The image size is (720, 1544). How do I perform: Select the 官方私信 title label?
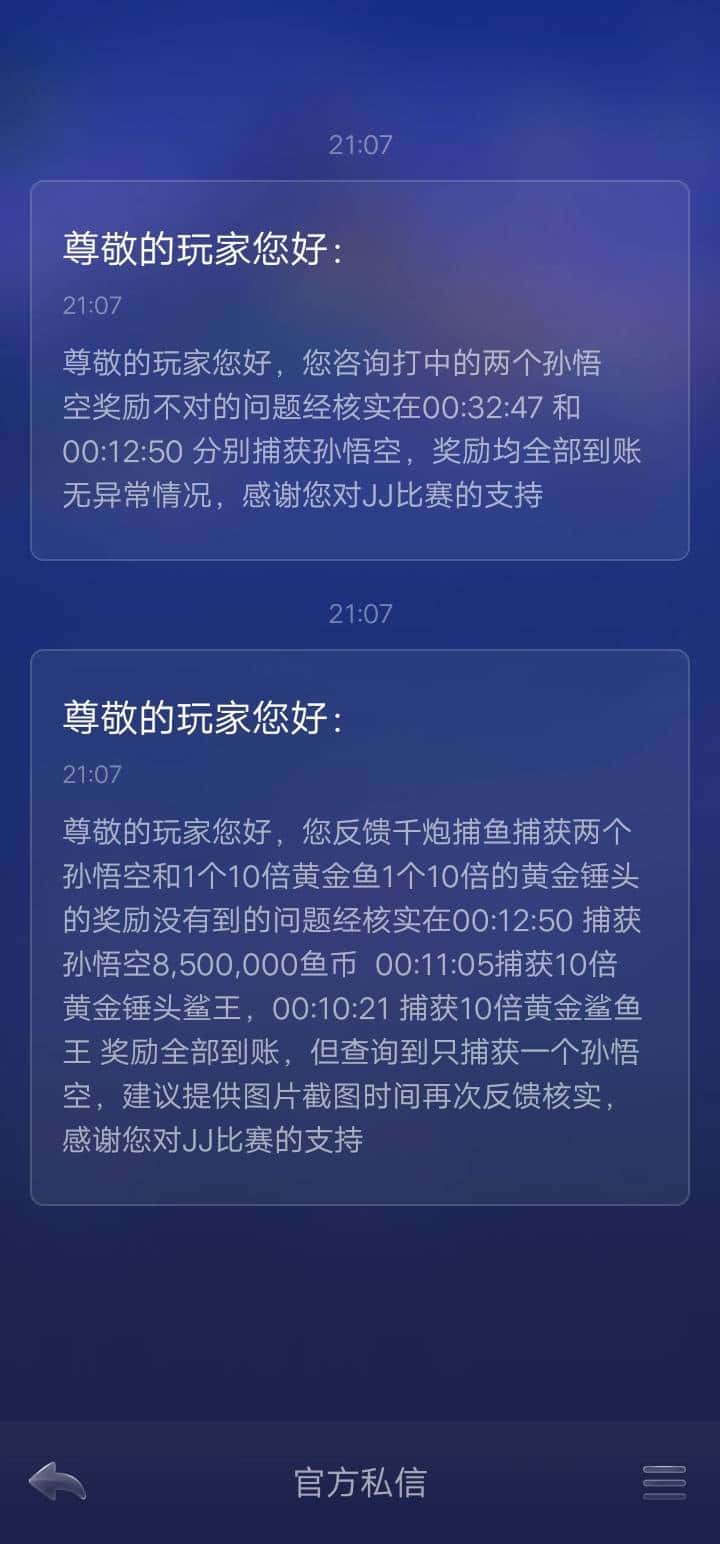(x=360, y=1484)
